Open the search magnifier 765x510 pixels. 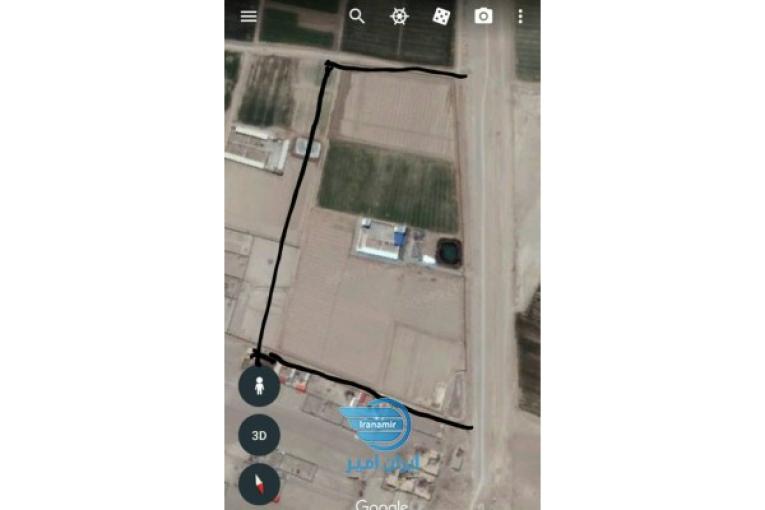pos(357,16)
